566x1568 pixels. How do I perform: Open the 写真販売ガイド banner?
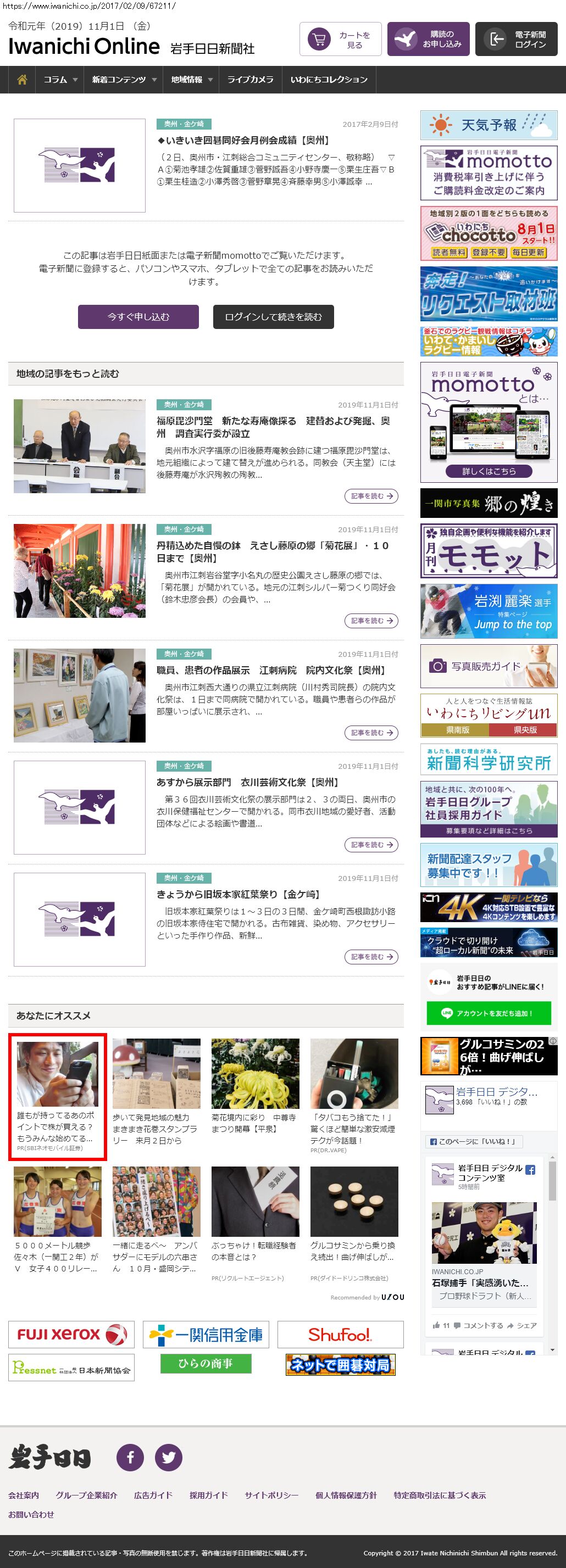pyautogui.click(x=489, y=666)
